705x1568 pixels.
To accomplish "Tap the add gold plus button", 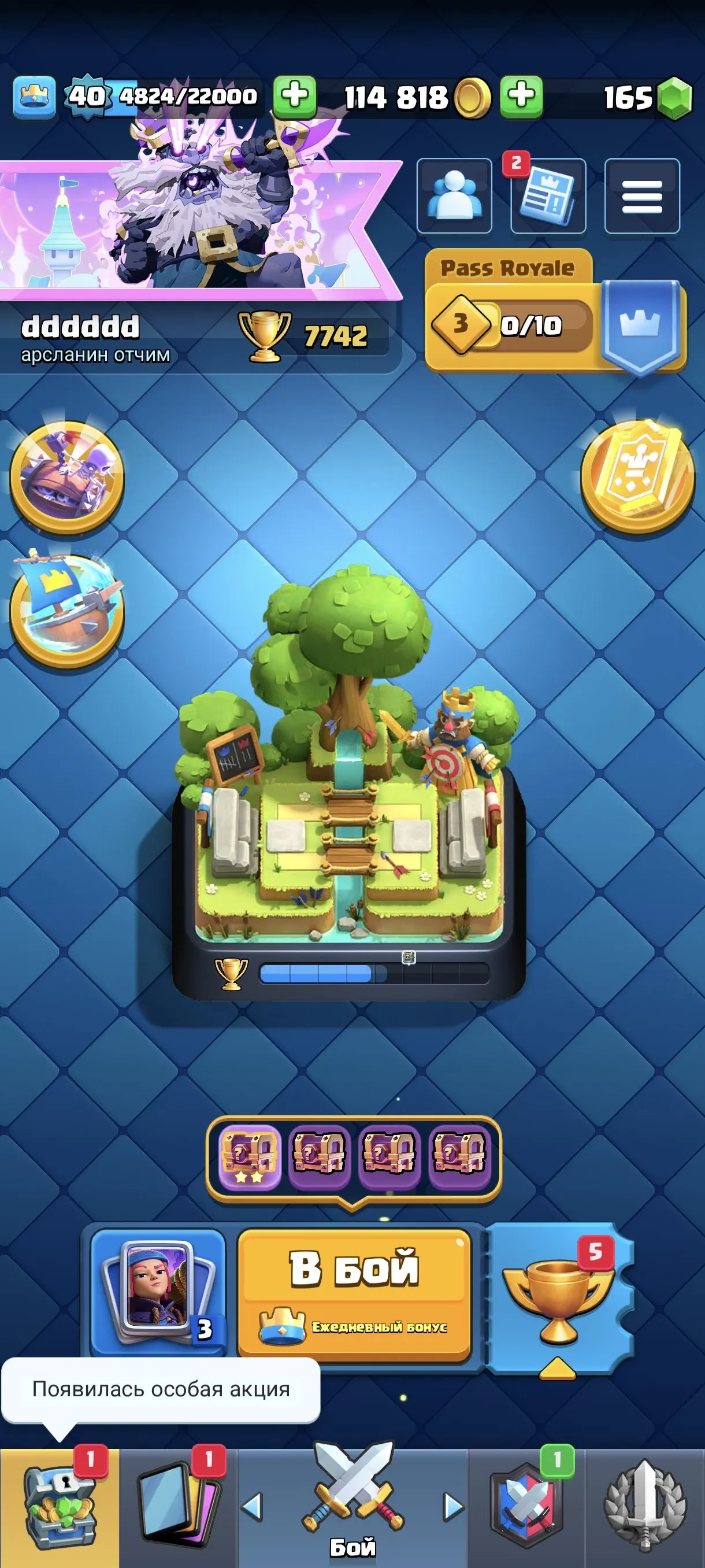I will click(x=297, y=94).
